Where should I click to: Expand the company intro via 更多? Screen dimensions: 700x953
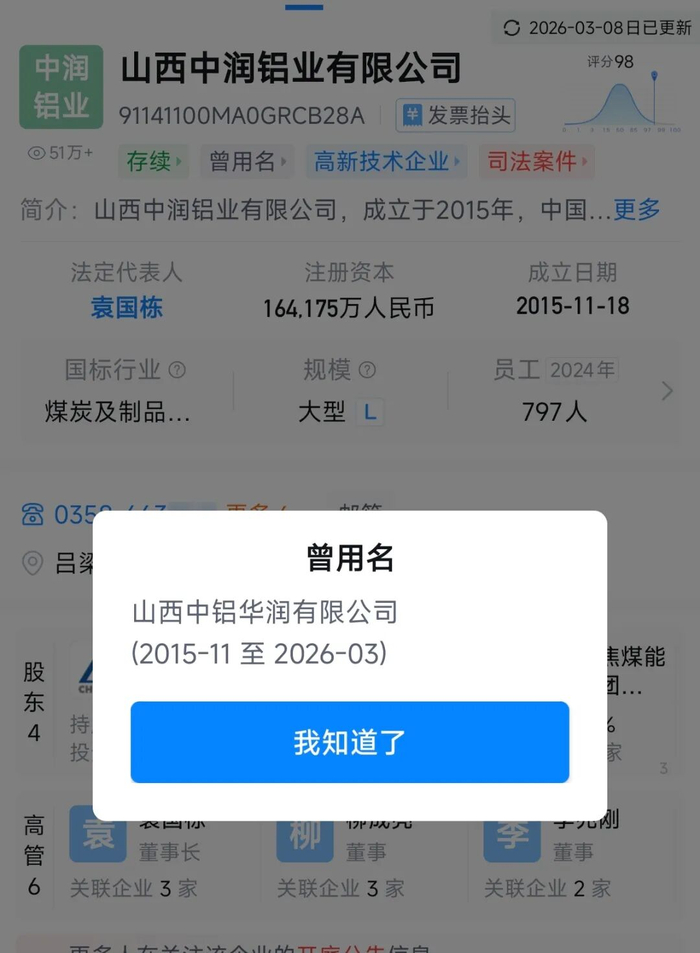pos(637,210)
